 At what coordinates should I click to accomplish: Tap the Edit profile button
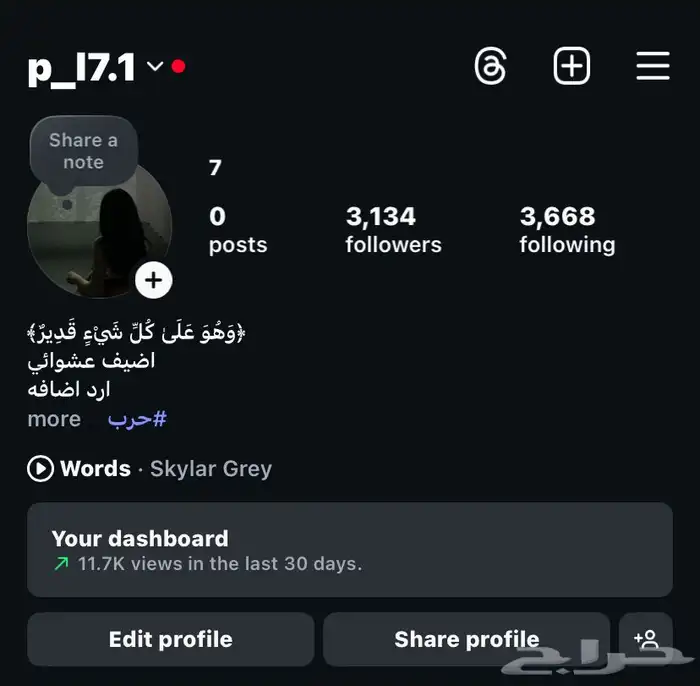(170, 639)
